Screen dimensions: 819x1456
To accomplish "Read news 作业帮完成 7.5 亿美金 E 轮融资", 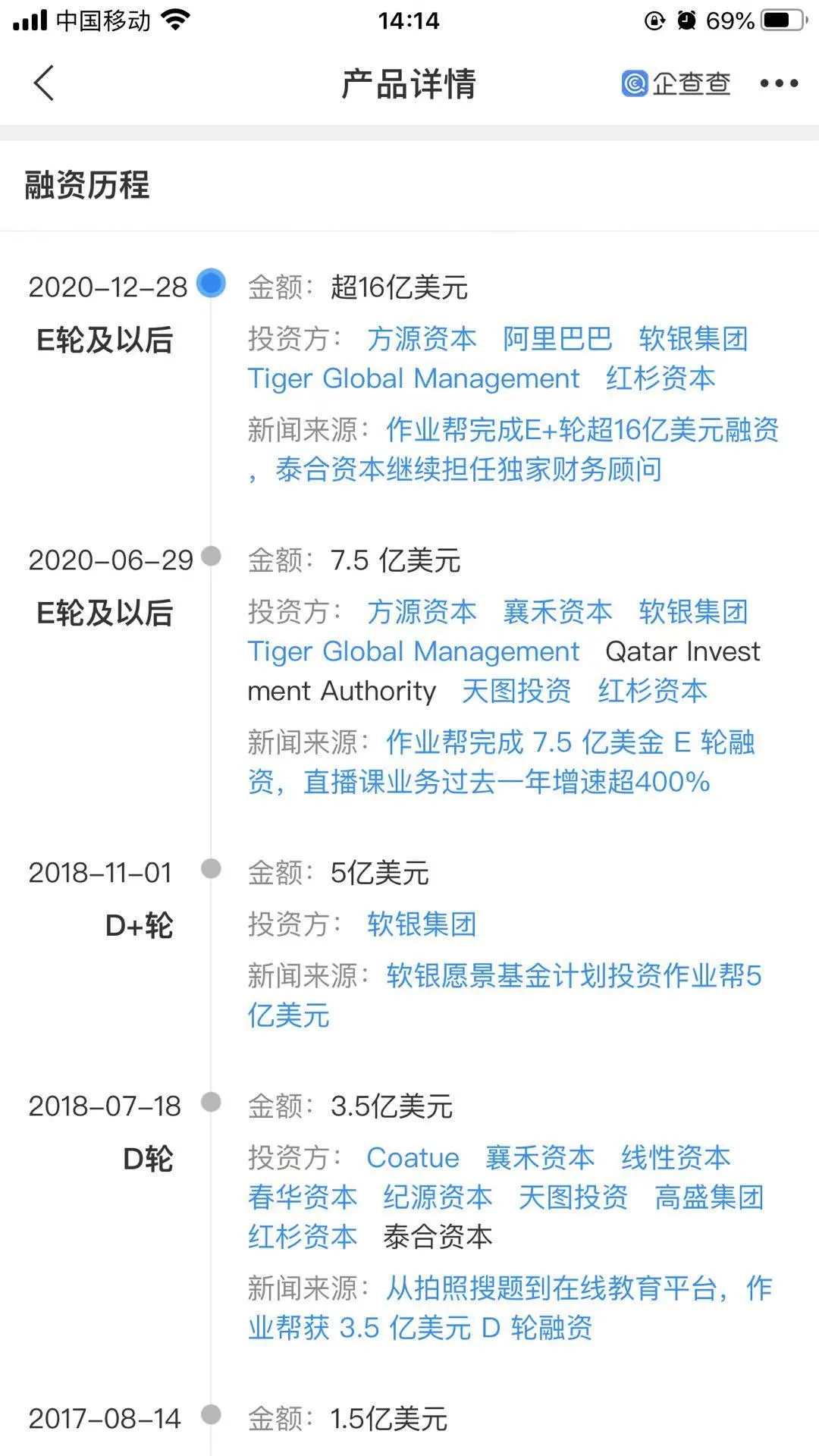I will click(570, 742).
